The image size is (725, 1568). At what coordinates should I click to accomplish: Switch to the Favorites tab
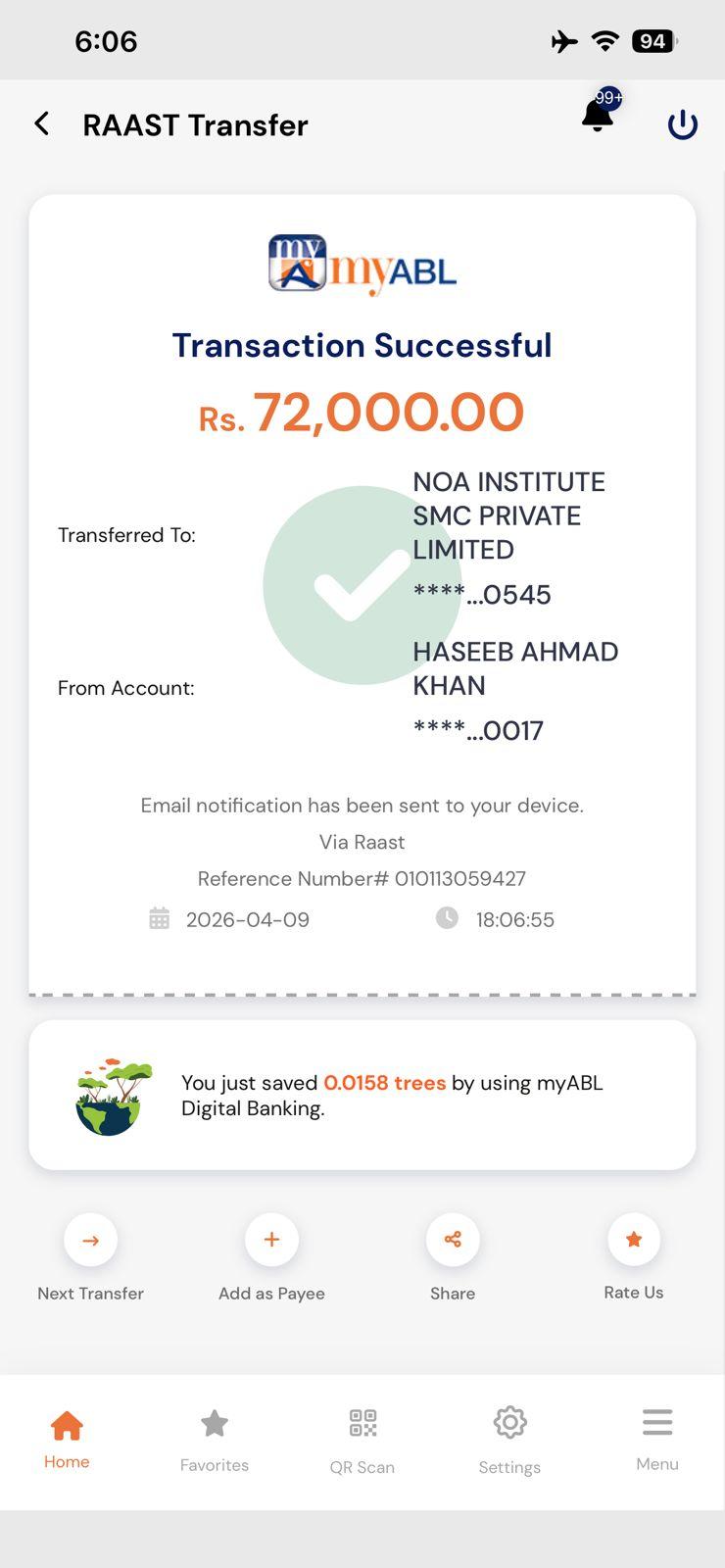[x=215, y=1439]
